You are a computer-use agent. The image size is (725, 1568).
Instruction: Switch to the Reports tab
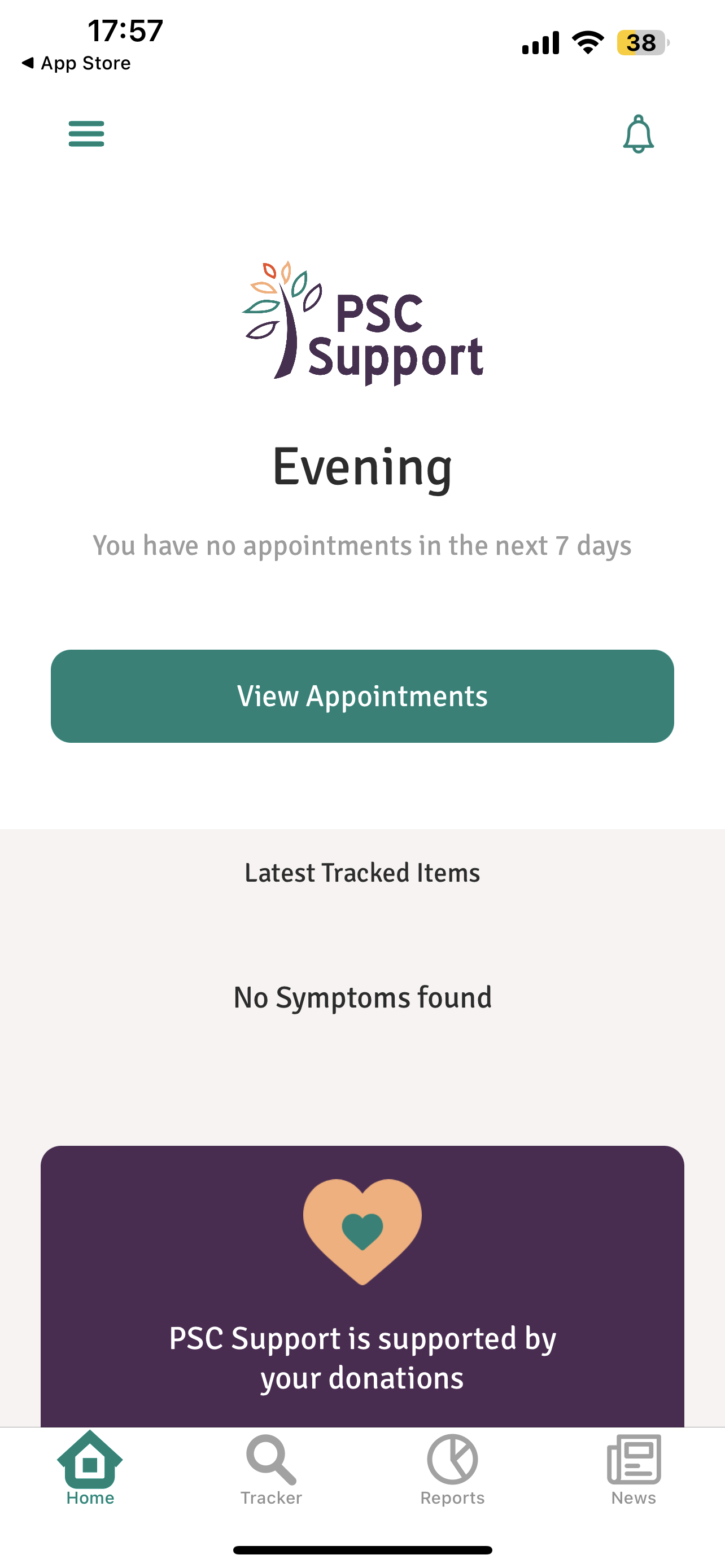[452, 1469]
